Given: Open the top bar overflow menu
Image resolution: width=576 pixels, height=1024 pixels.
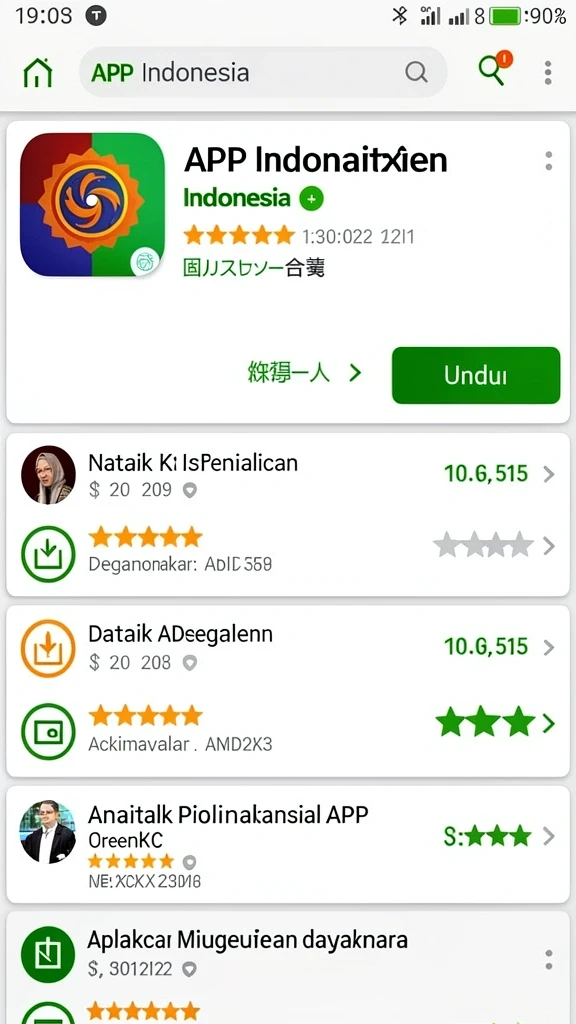Looking at the screenshot, I should (x=548, y=72).
